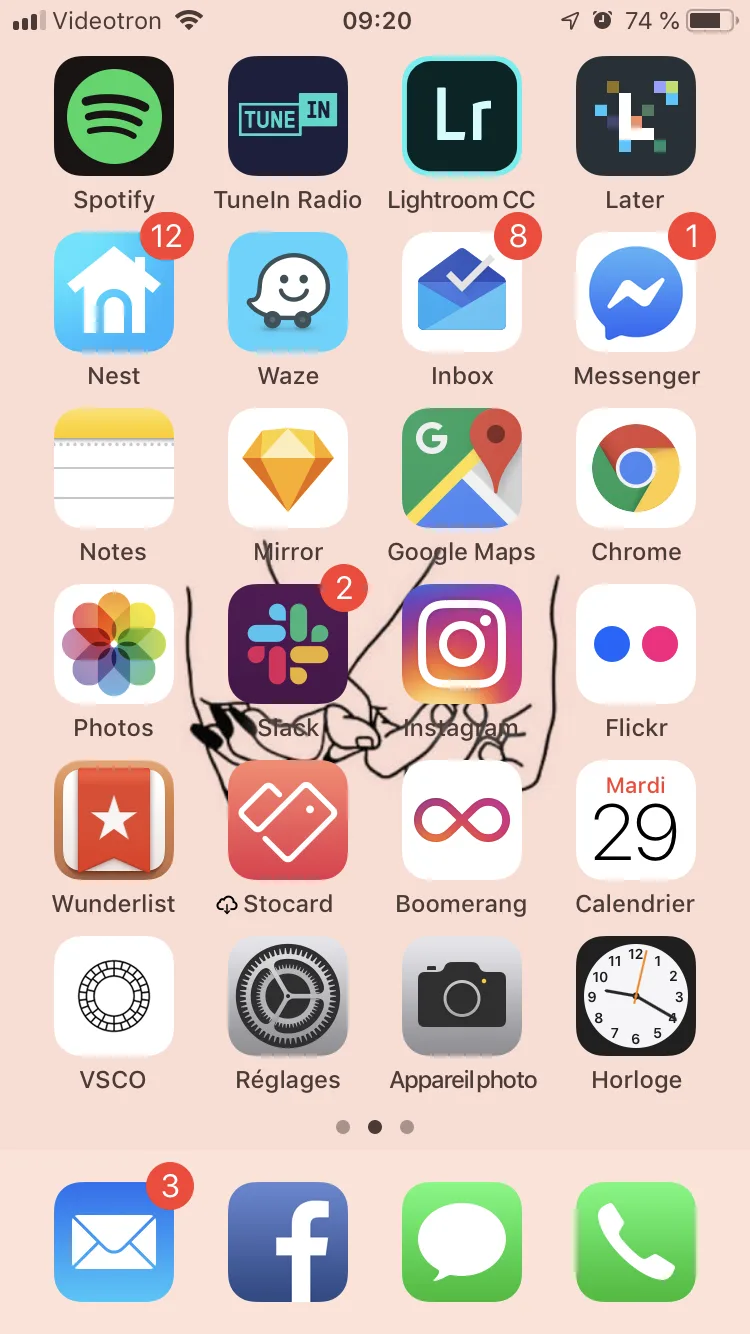Screen dimensions: 750x1334
Task: Open the Spotify app
Action: click(114, 116)
